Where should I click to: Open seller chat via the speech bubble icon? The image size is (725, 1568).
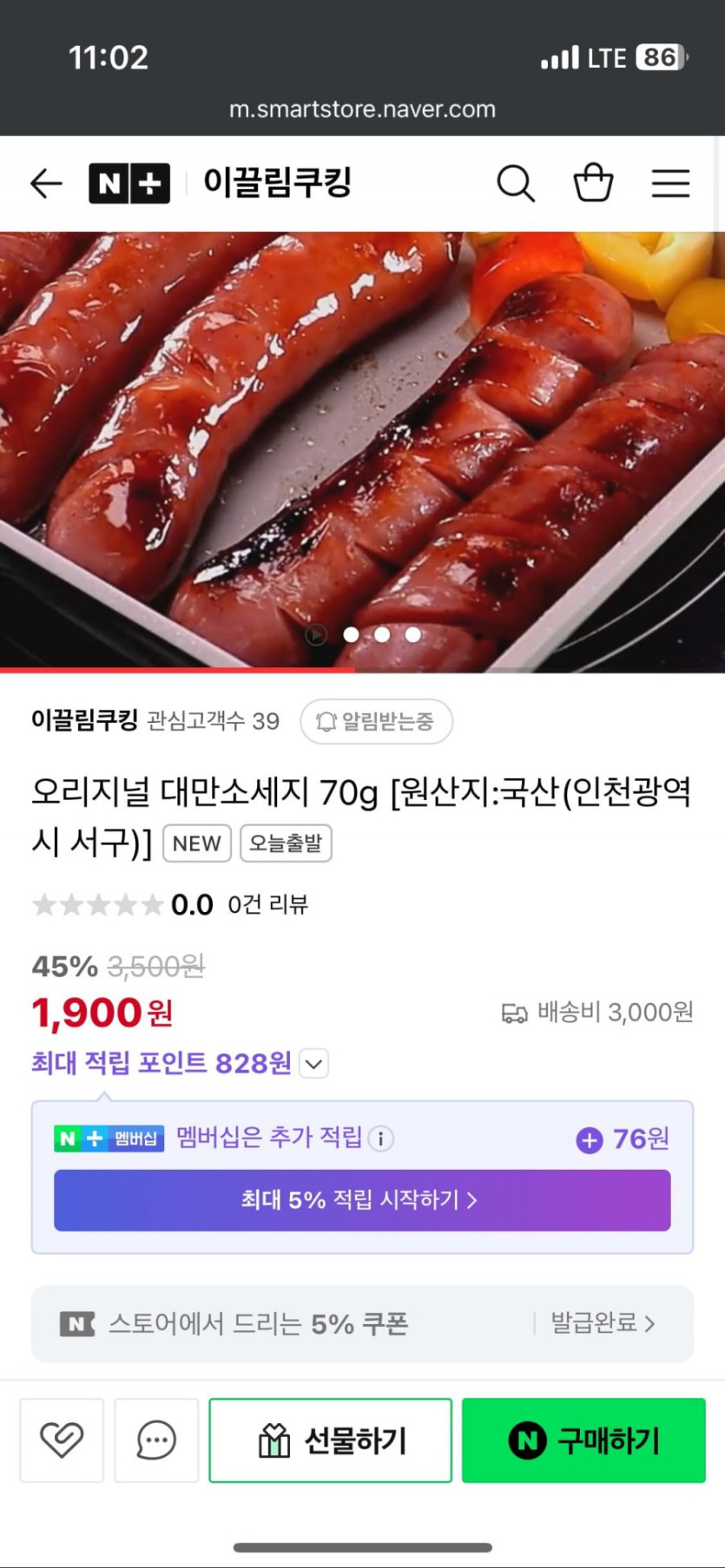(x=156, y=1440)
